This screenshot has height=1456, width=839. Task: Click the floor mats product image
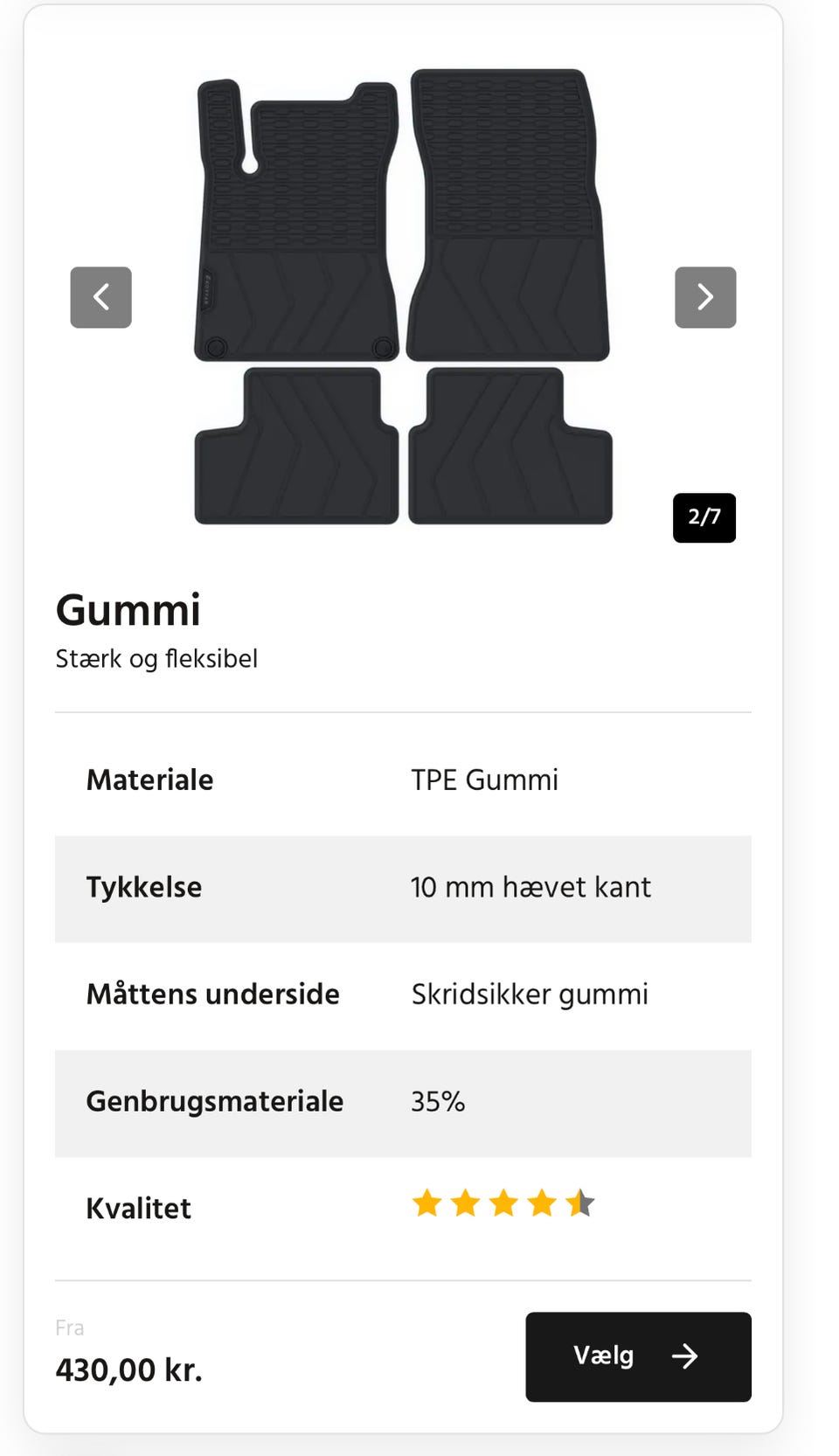pyautogui.click(x=402, y=297)
